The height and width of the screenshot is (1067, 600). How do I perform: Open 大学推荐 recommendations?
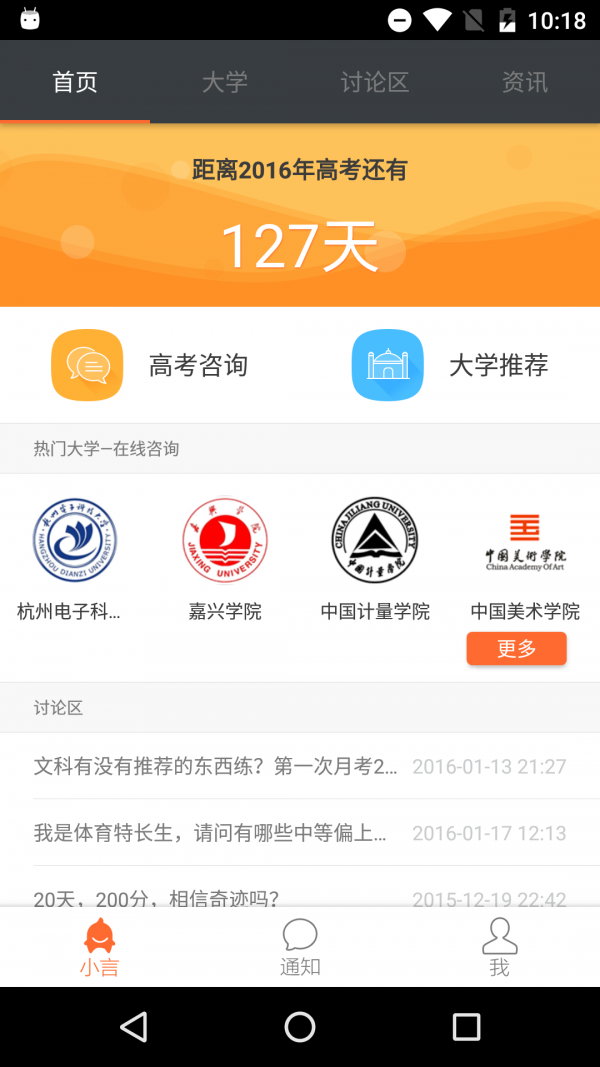[x=450, y=365]
